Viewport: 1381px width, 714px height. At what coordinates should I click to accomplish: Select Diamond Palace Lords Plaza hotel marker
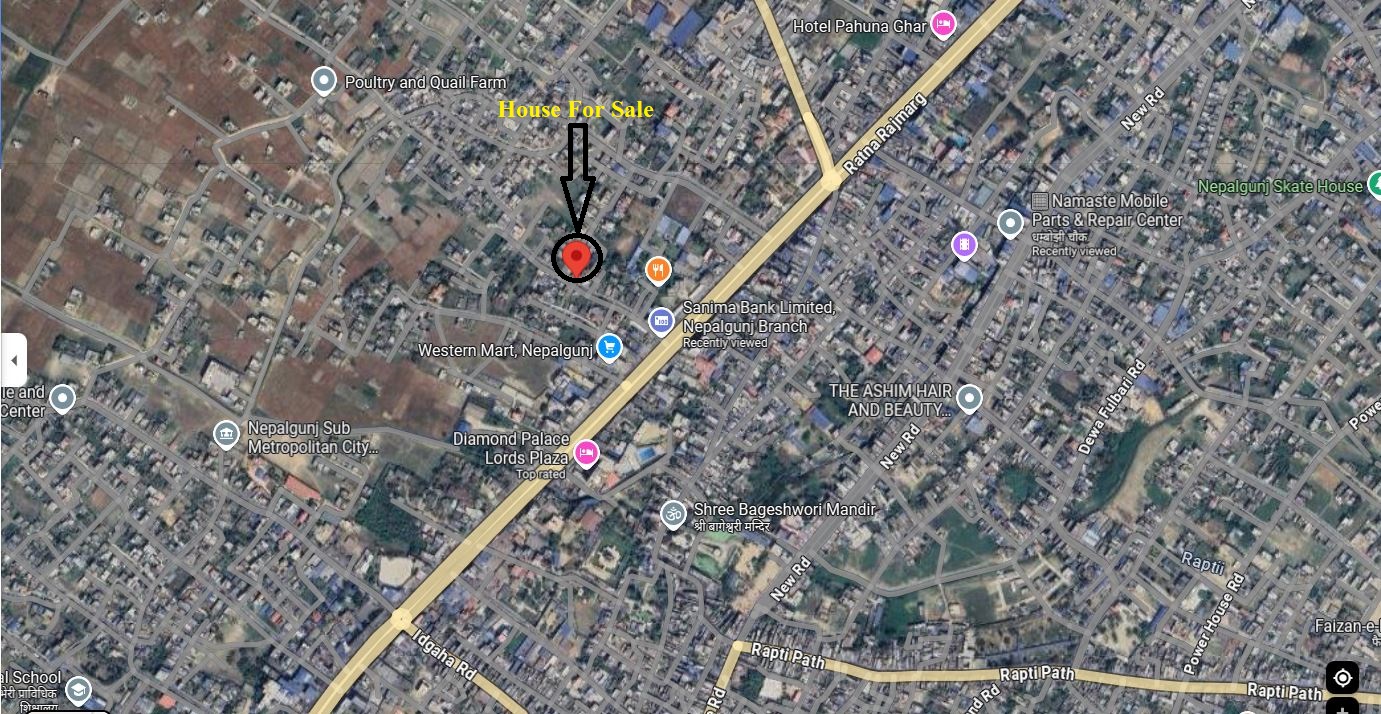pyautogui.click(x=586, y=454)
